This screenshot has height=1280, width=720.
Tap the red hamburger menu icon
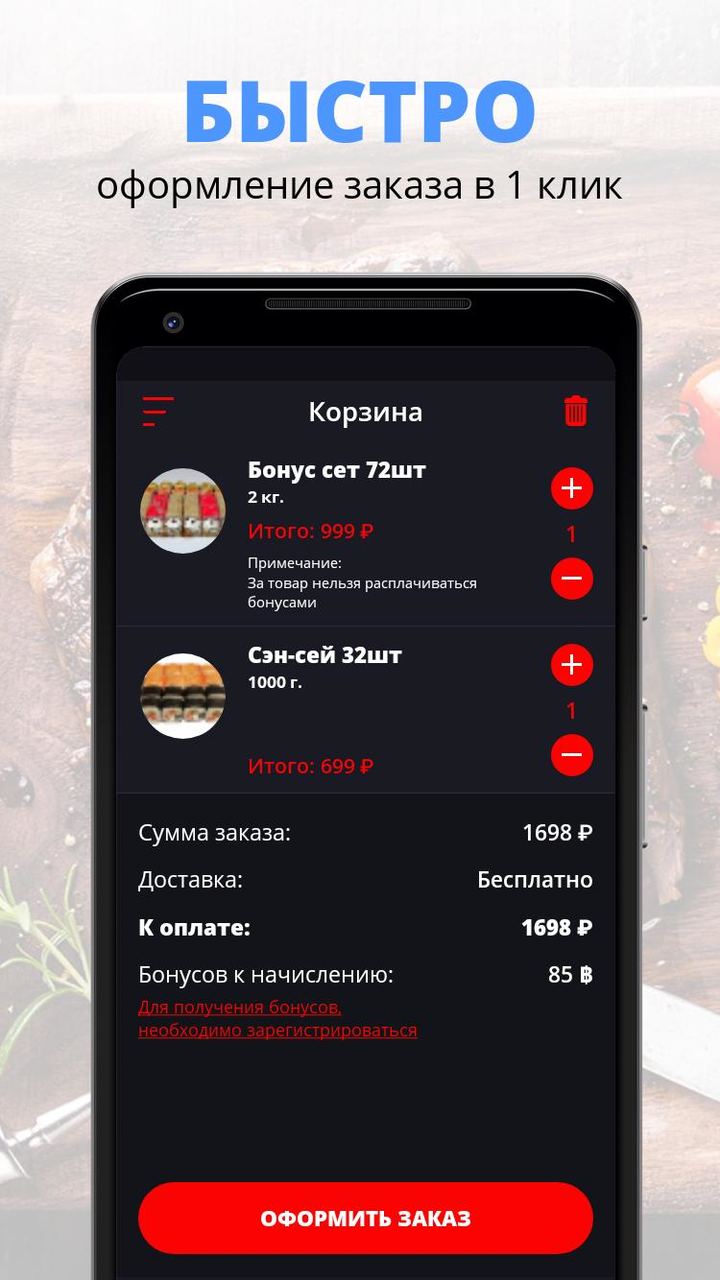click(x=157, y=410)
